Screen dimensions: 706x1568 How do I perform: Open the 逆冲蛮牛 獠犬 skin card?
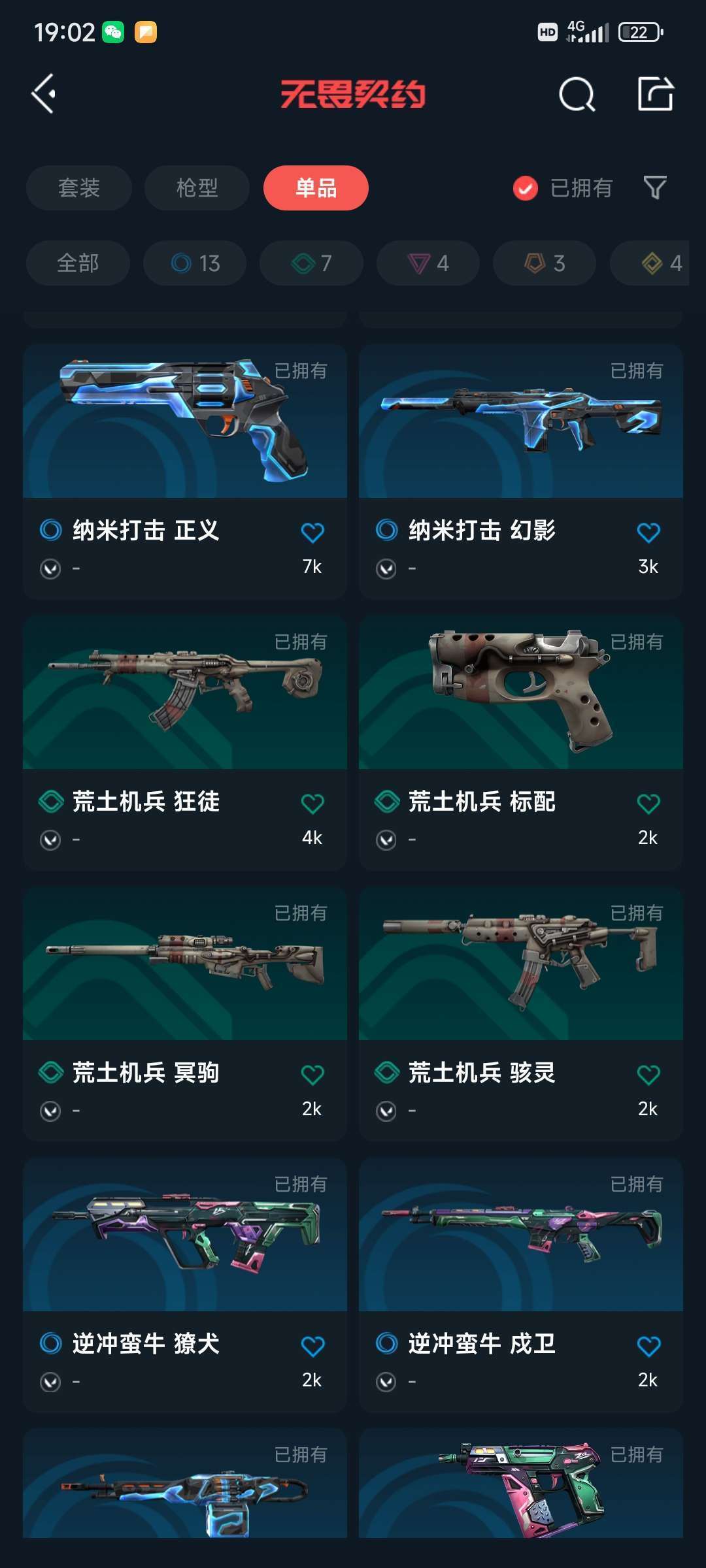tap(185, 1285)
